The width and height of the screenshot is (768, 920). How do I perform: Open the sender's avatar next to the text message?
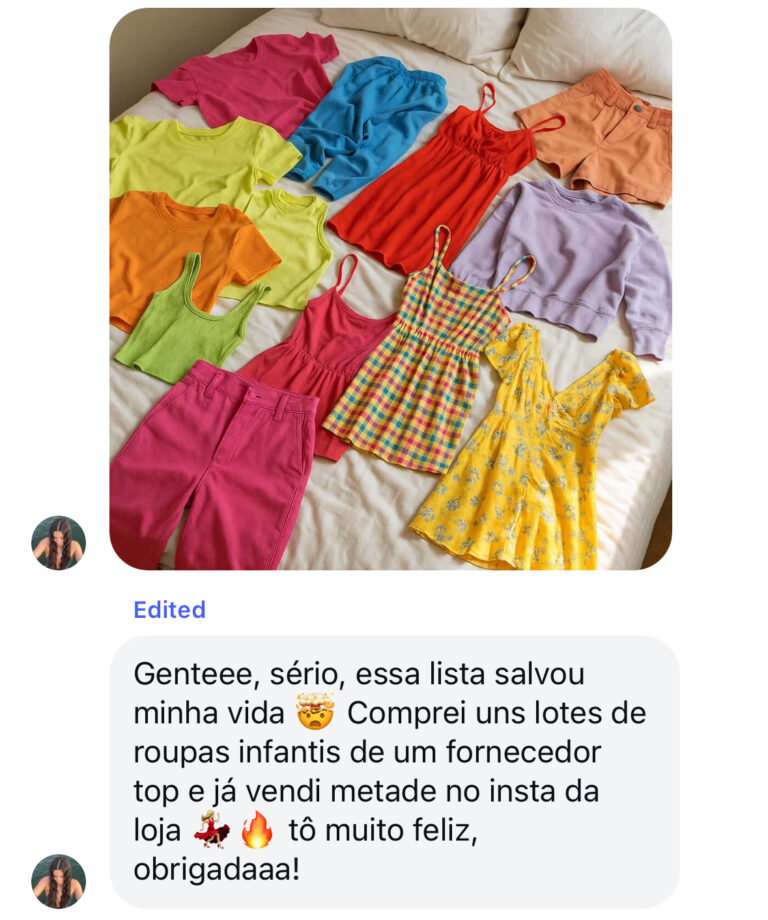point(58,881)
